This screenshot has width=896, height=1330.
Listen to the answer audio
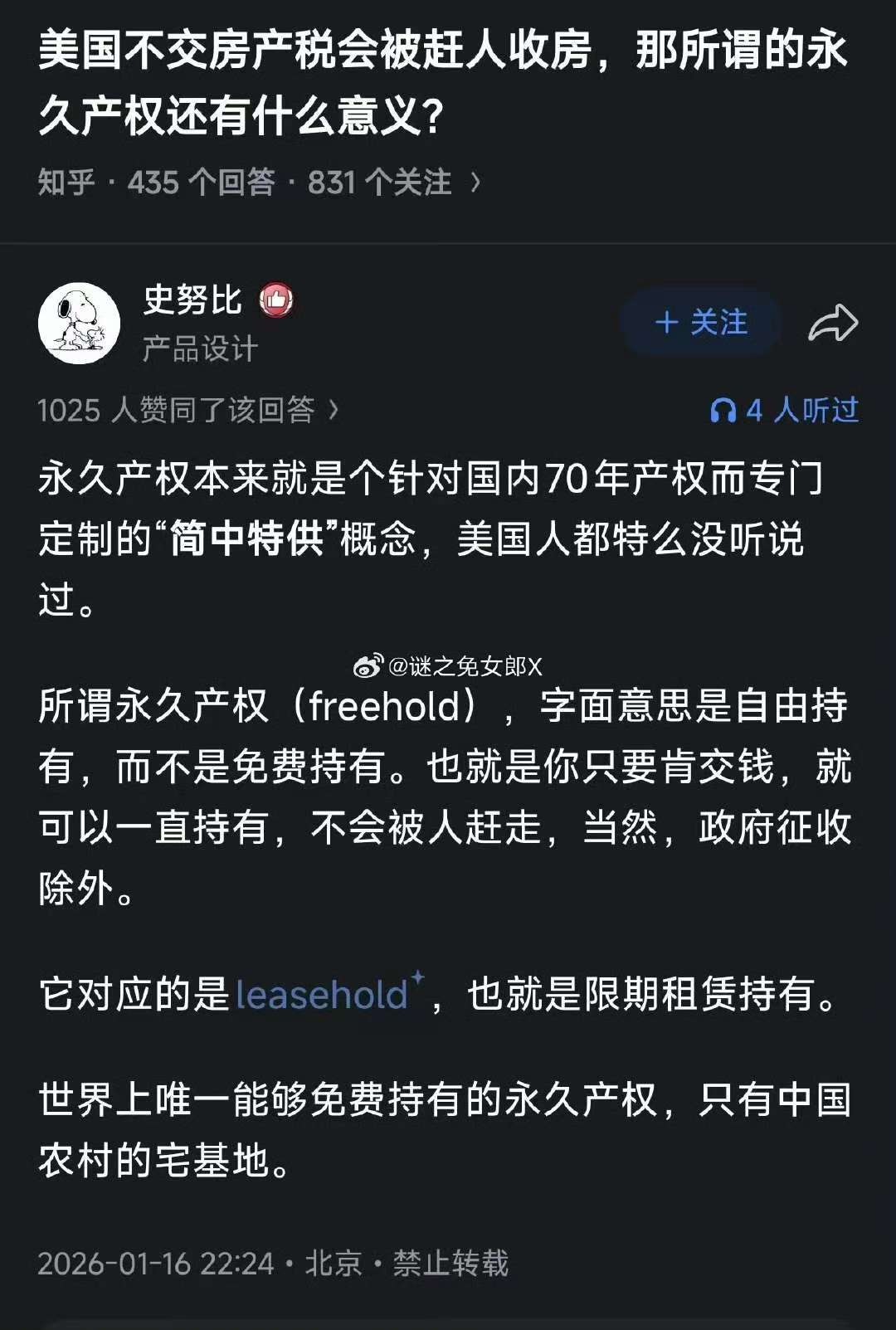784,410
